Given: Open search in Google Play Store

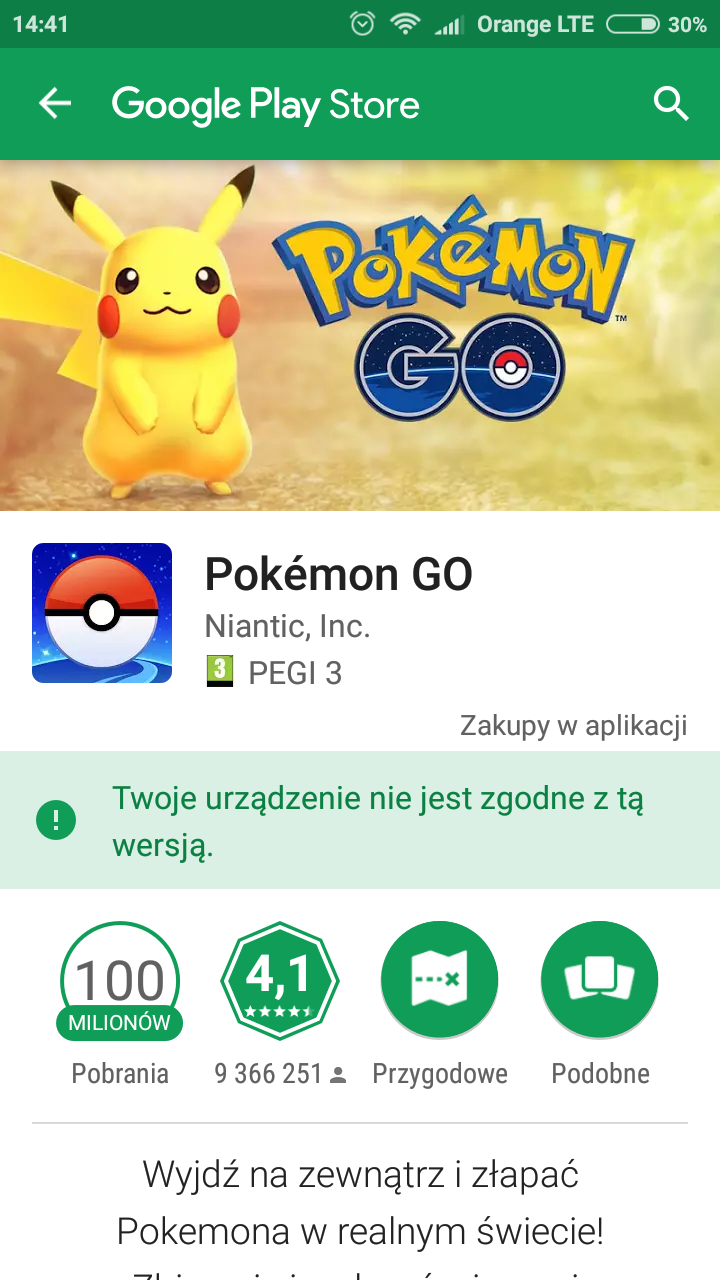Looking at the screenshot, I should coord(671,104).
